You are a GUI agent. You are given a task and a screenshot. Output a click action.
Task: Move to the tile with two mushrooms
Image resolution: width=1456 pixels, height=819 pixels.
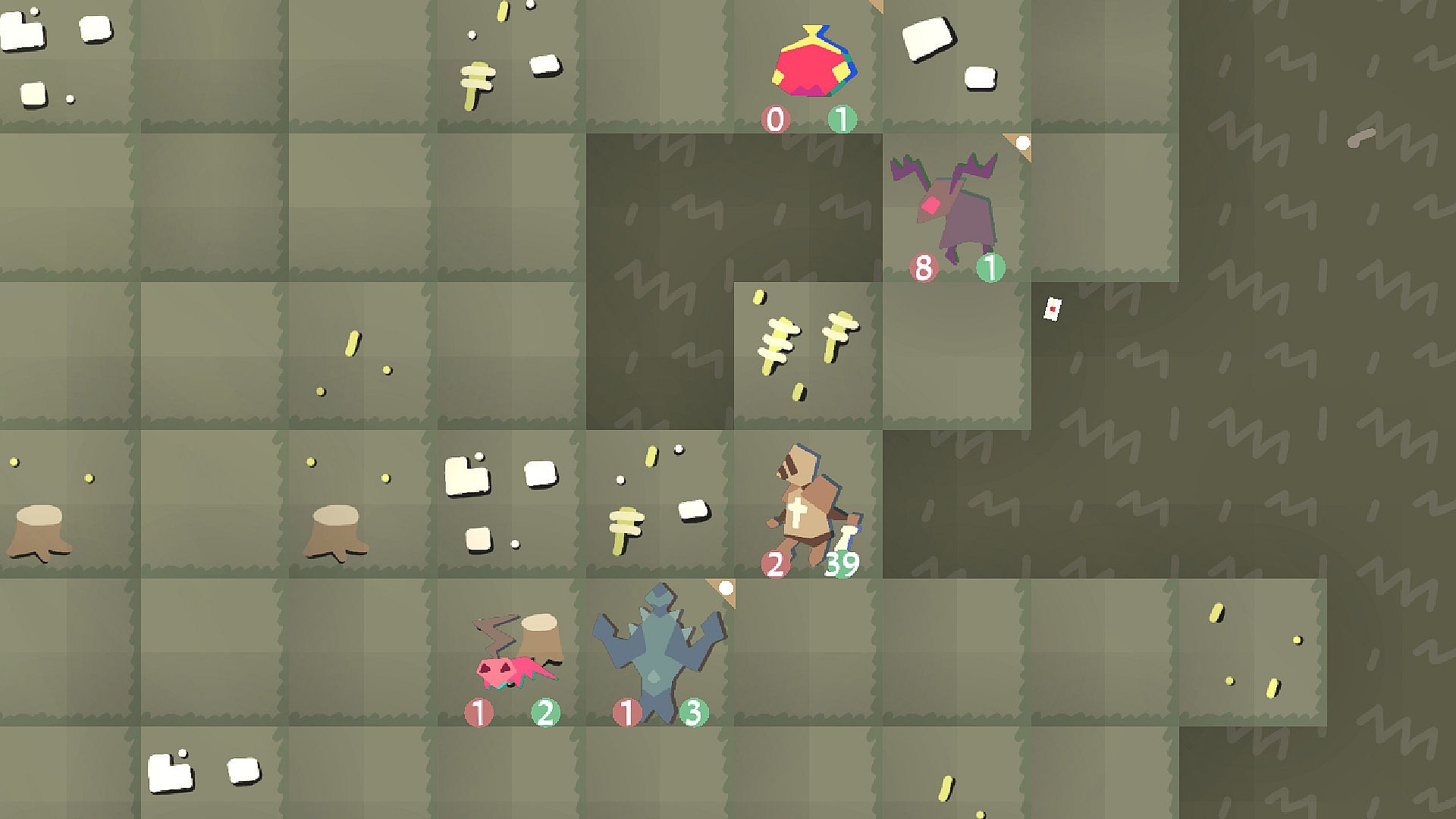[x=807, y=353]
